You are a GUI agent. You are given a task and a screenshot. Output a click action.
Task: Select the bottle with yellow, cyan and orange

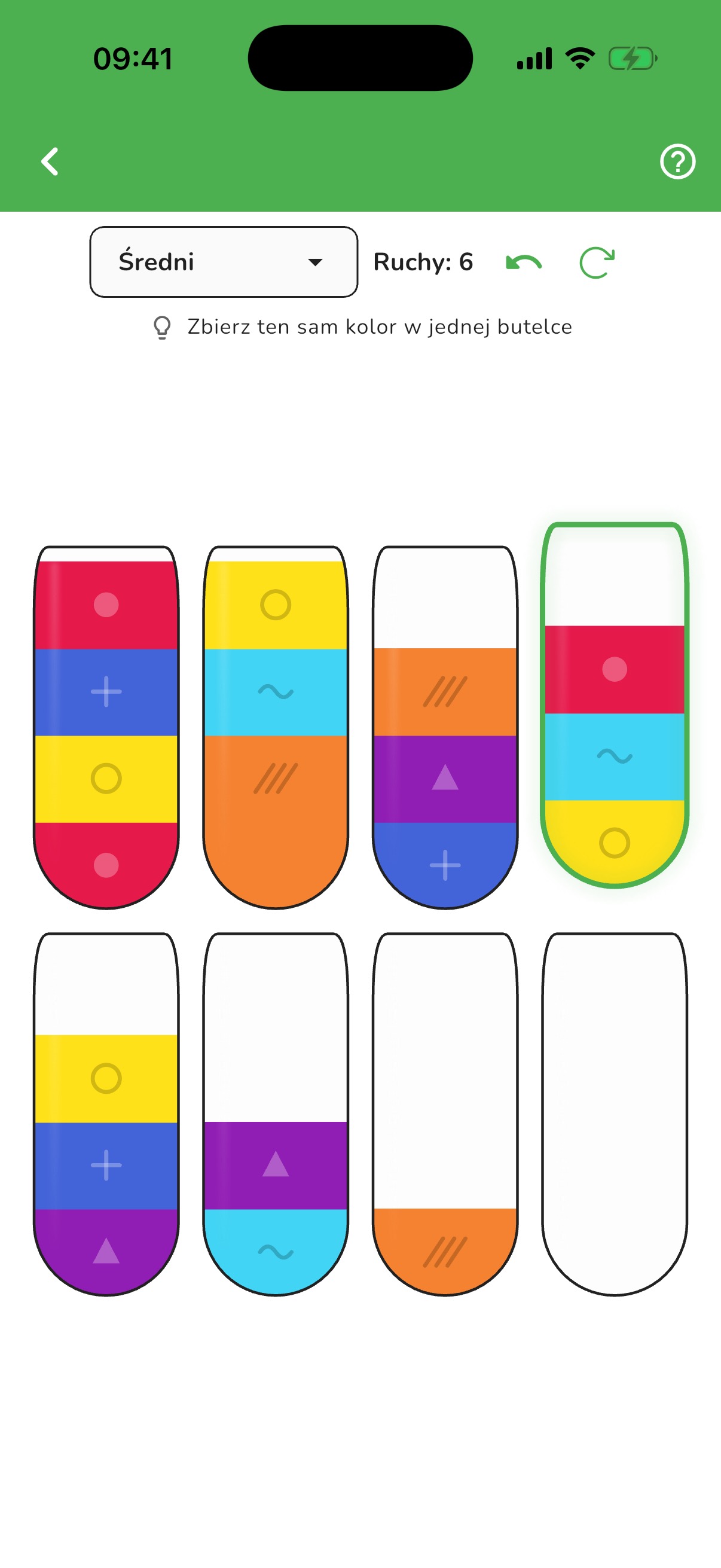(x=276, y=727)
